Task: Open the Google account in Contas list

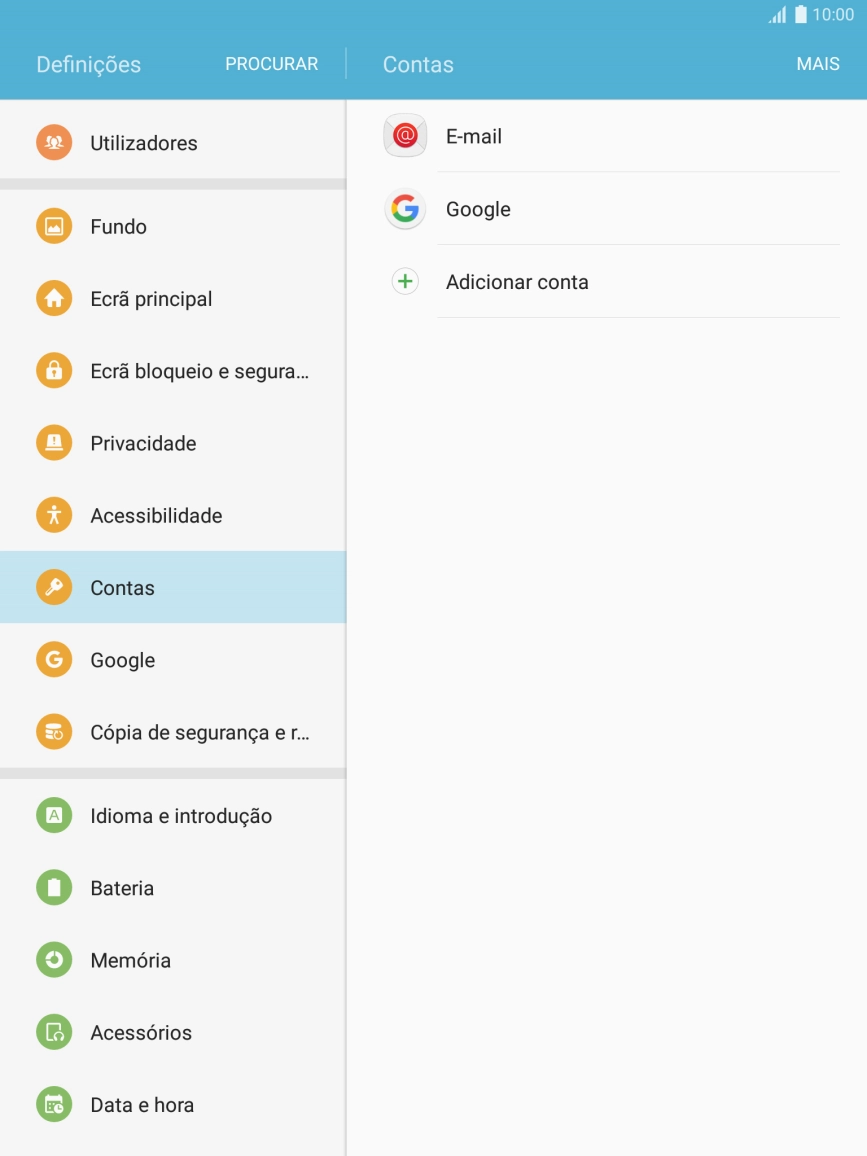Action: point(477,209)
